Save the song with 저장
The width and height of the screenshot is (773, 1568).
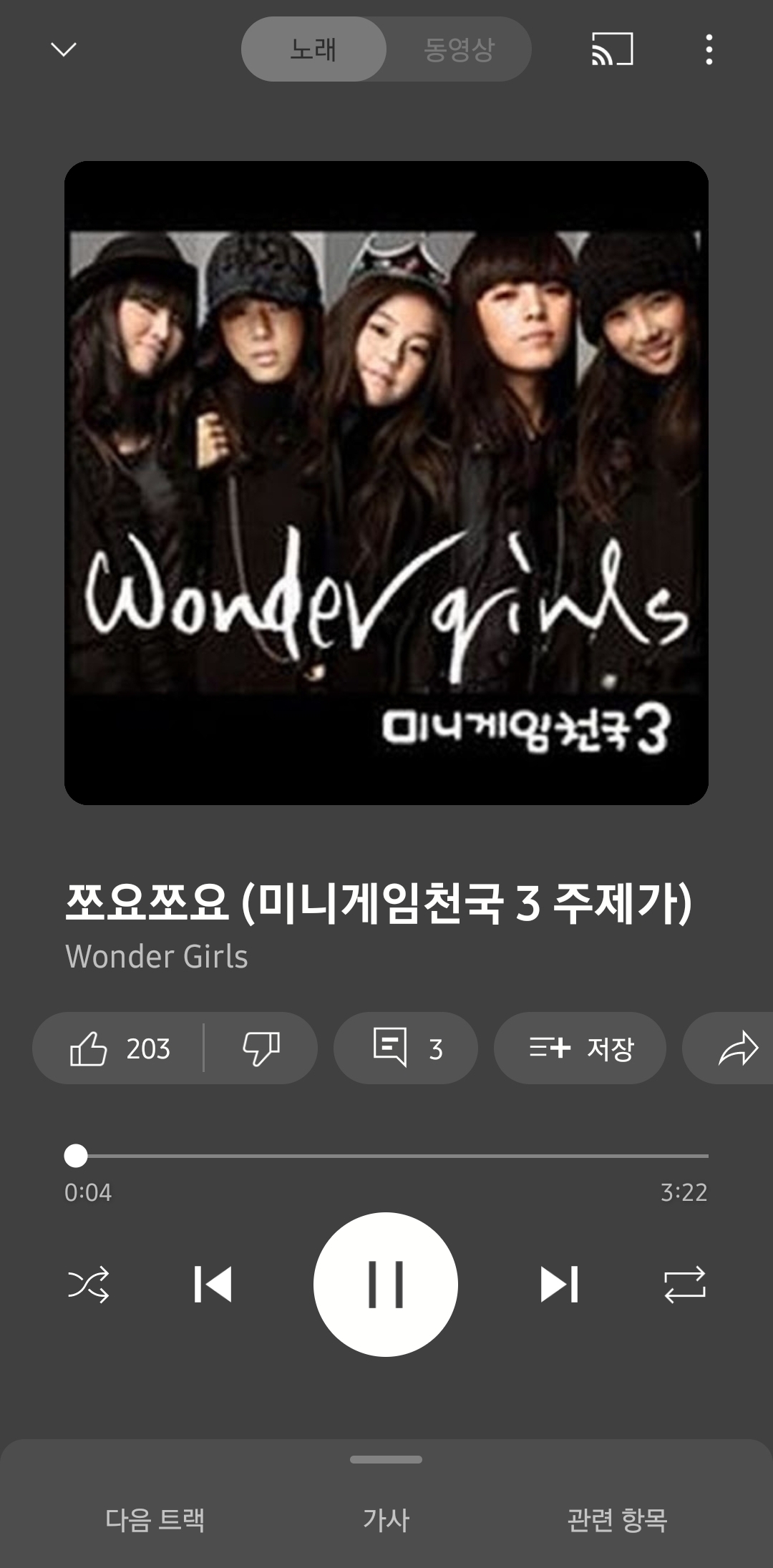[x=580, y=1048]
